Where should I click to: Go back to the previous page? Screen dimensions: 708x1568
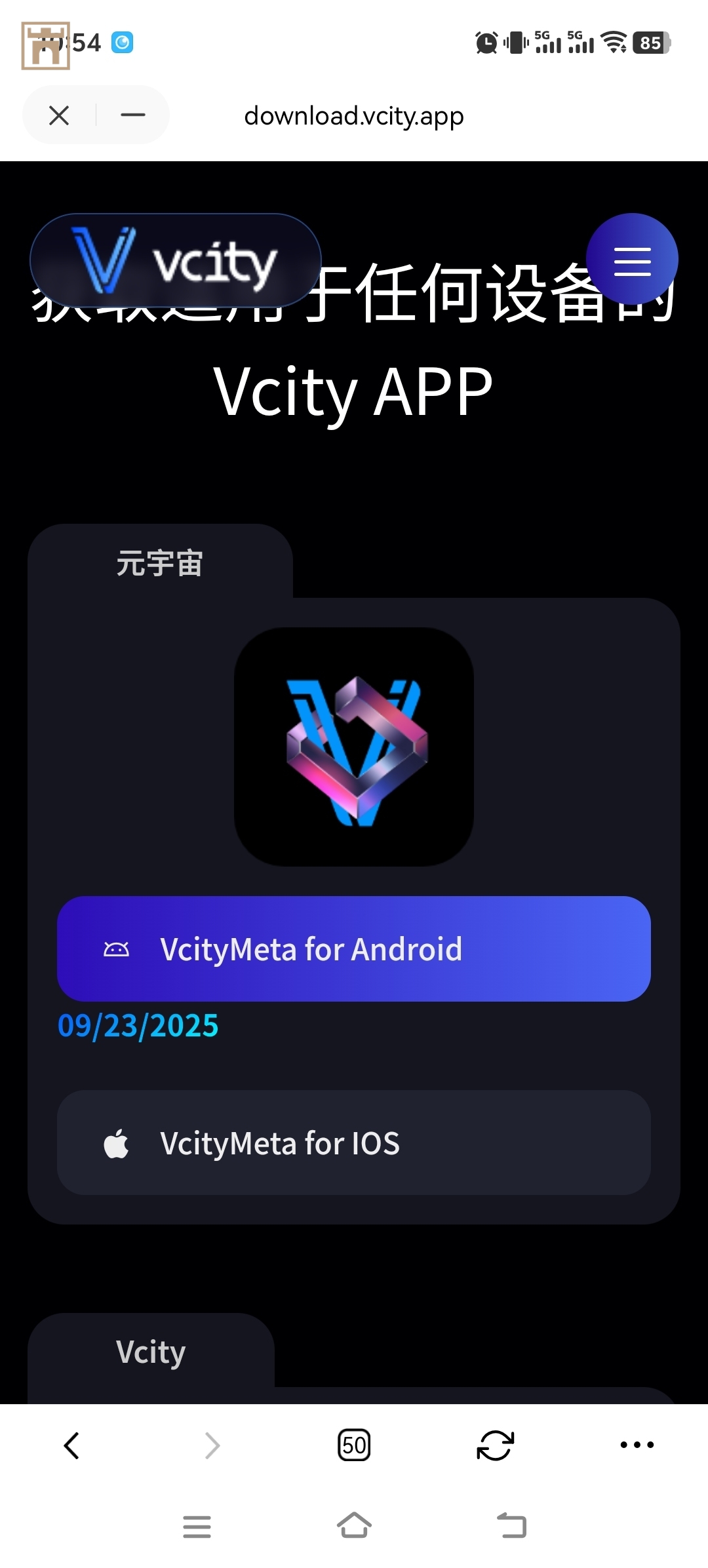click(71, 1445)
